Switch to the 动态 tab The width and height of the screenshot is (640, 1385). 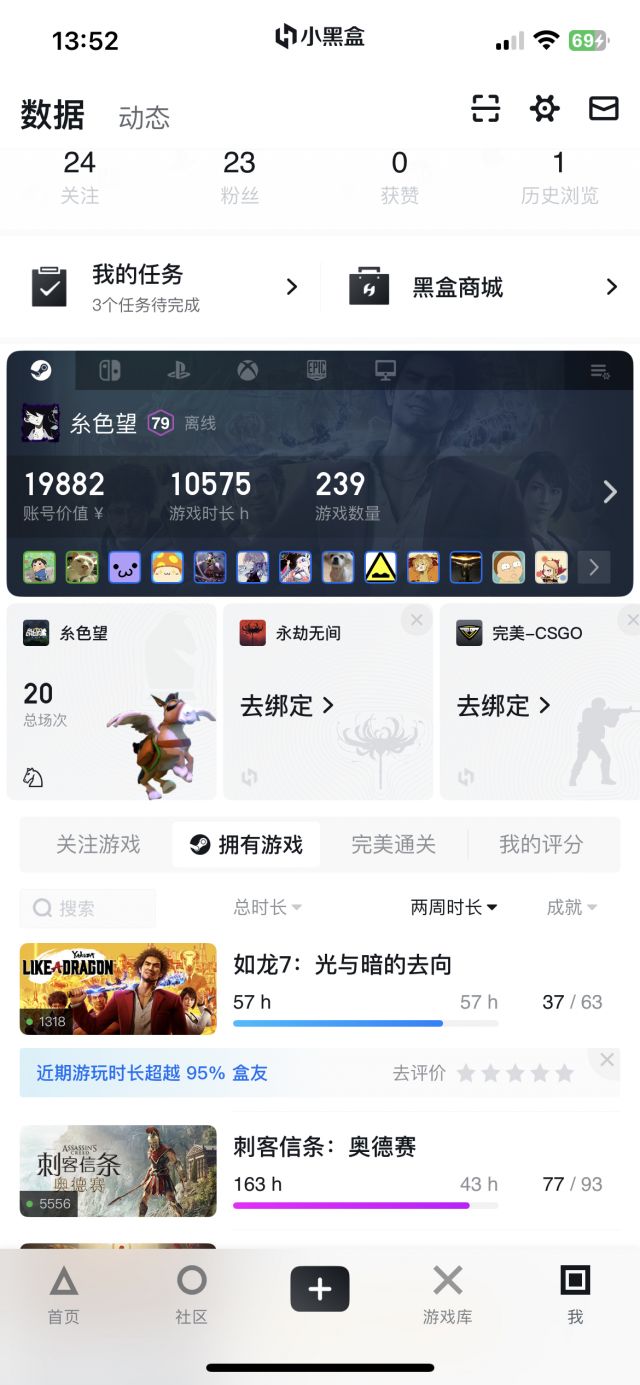(144, 117)
